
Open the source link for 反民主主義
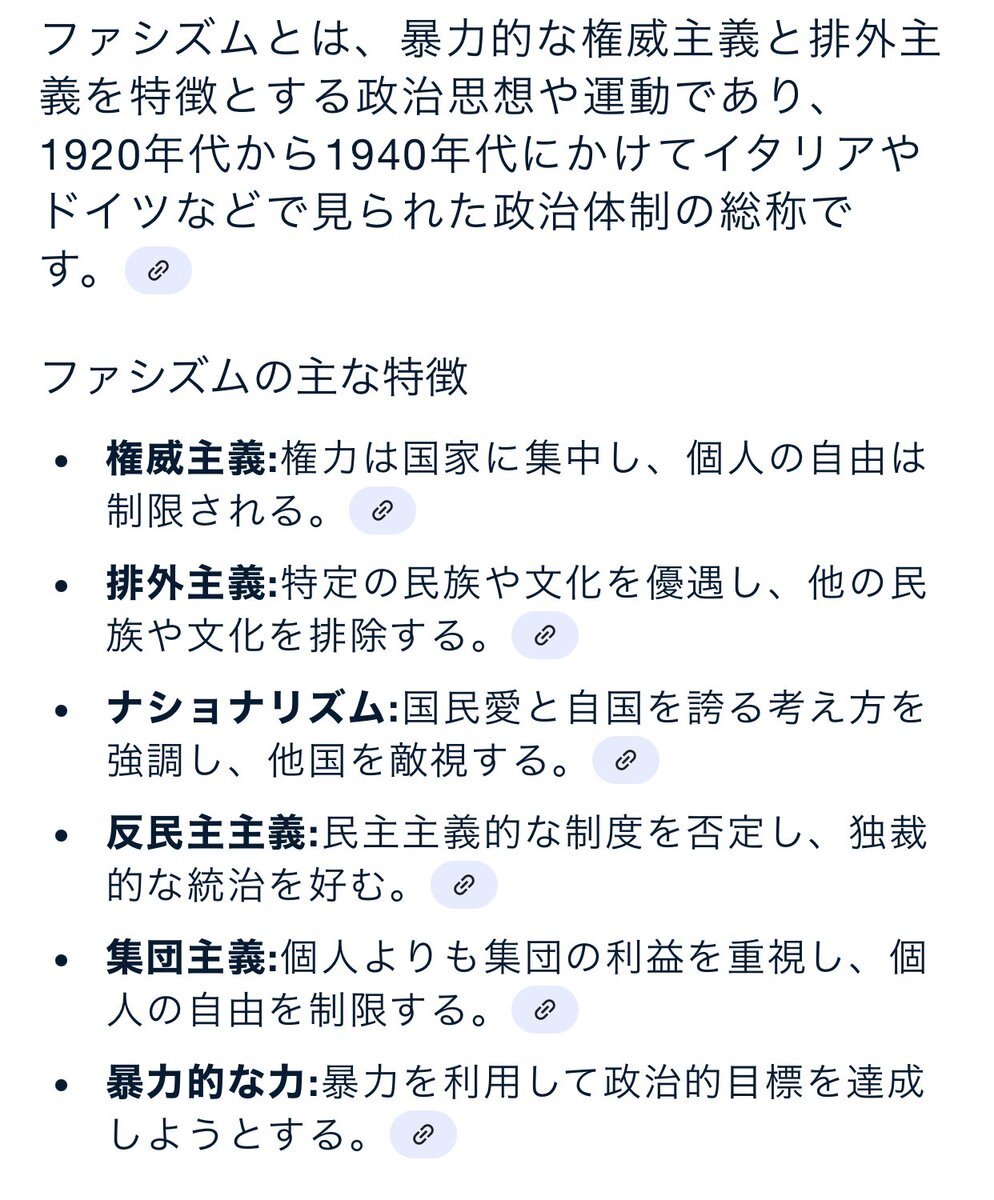coord(463,885)
